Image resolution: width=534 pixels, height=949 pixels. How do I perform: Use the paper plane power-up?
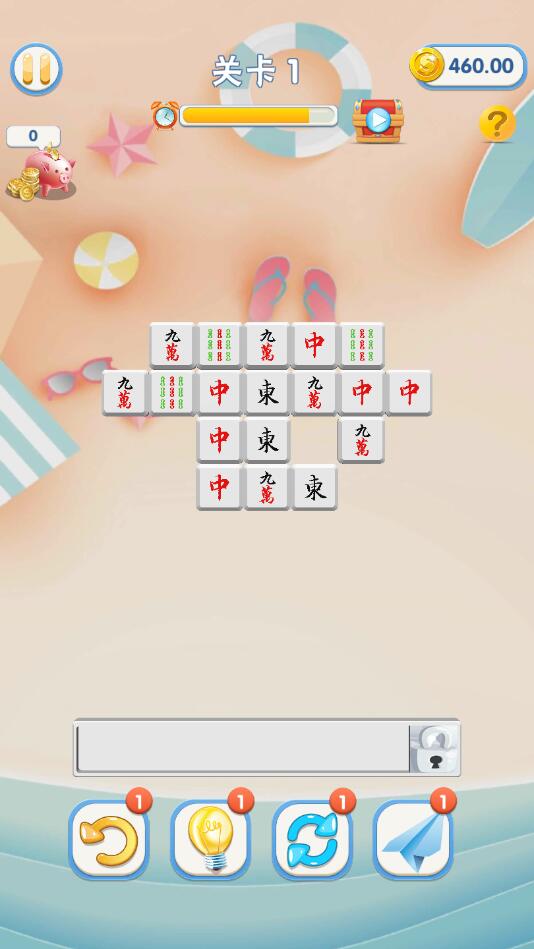tap(413, 839)
